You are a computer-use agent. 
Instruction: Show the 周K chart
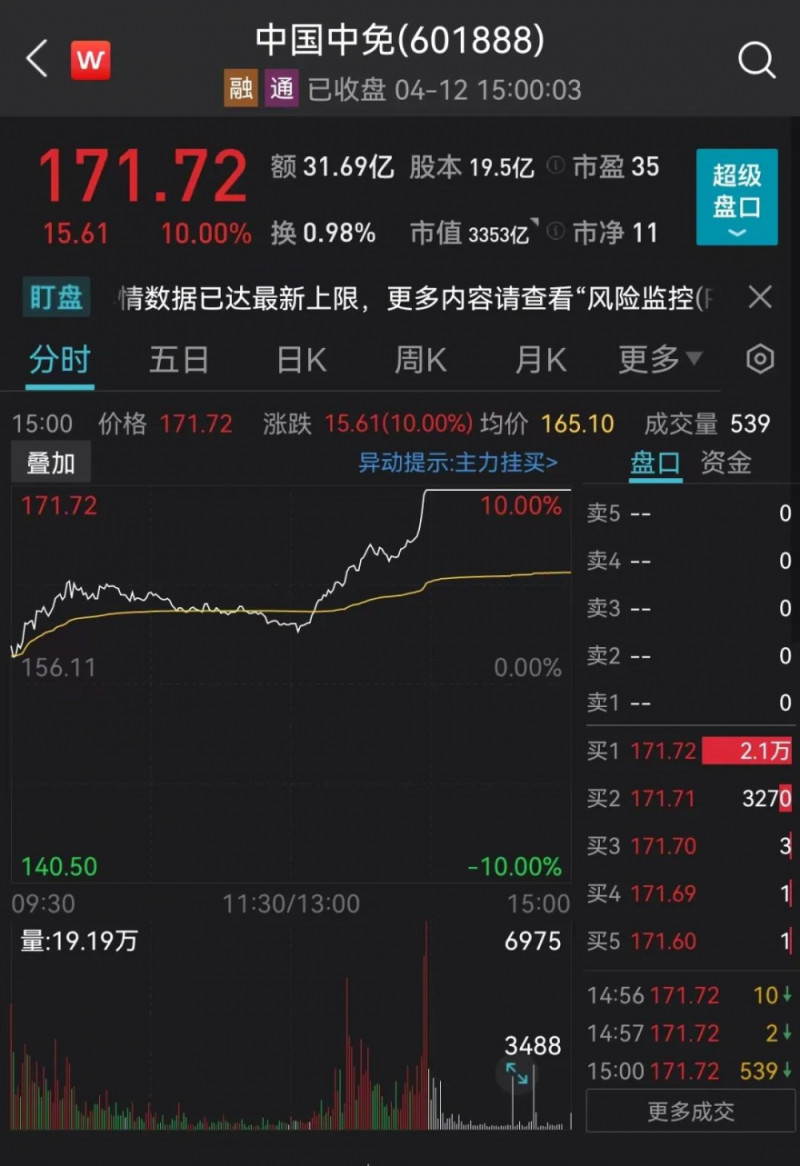tap(420, 360)
